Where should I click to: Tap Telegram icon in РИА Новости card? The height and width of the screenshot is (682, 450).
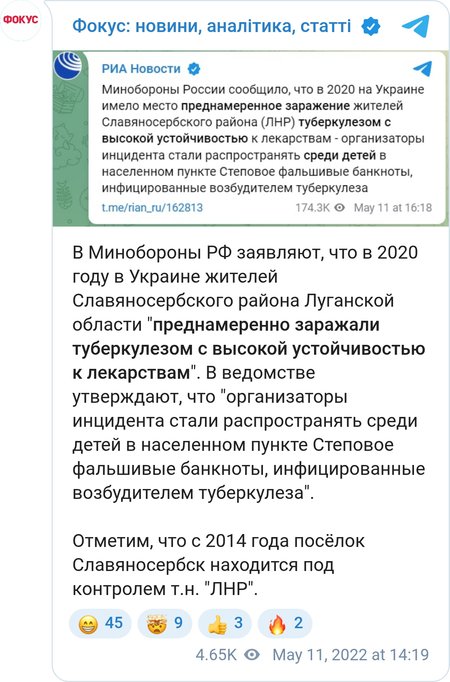click(x=422, y=69)
